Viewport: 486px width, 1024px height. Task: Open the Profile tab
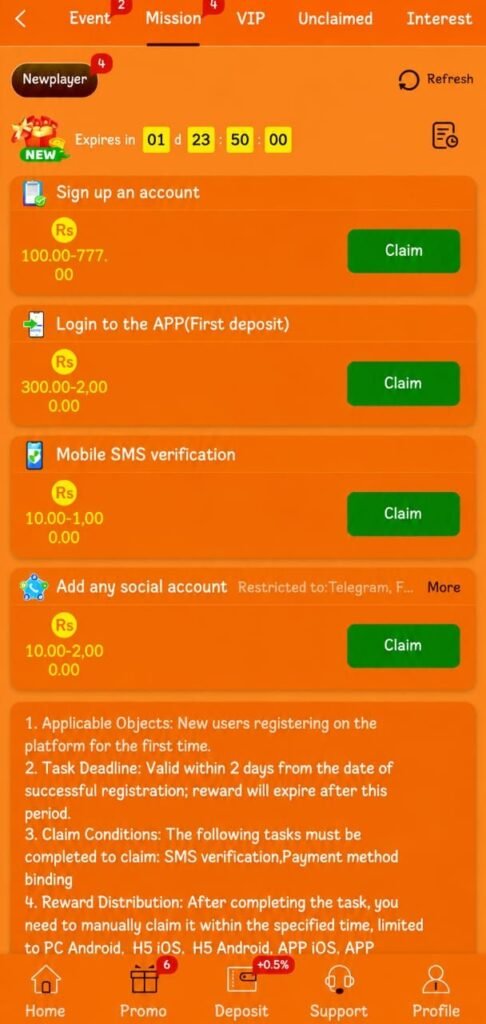tap(436, 990)
